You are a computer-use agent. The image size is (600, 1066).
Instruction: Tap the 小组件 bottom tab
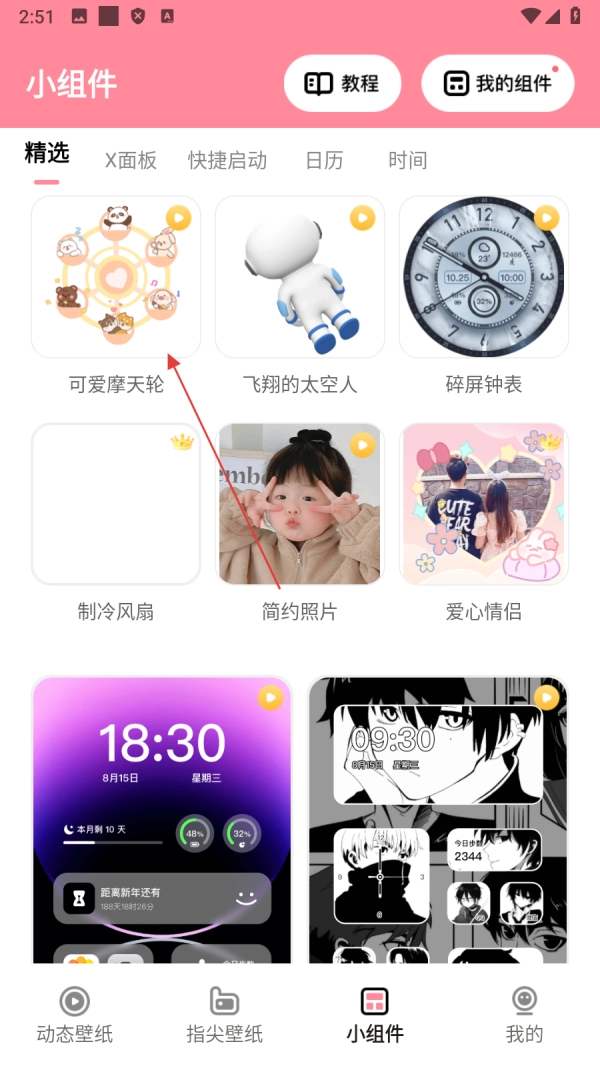coord(375,1014)
